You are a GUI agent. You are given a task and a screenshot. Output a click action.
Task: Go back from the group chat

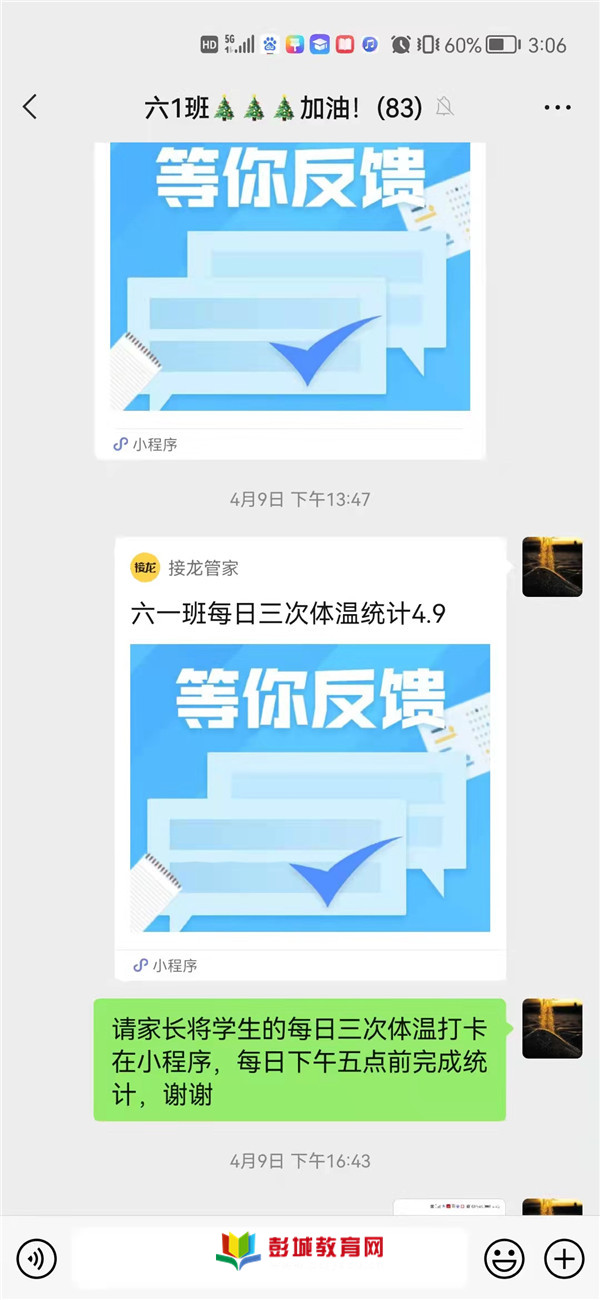(x=30, y=107)
